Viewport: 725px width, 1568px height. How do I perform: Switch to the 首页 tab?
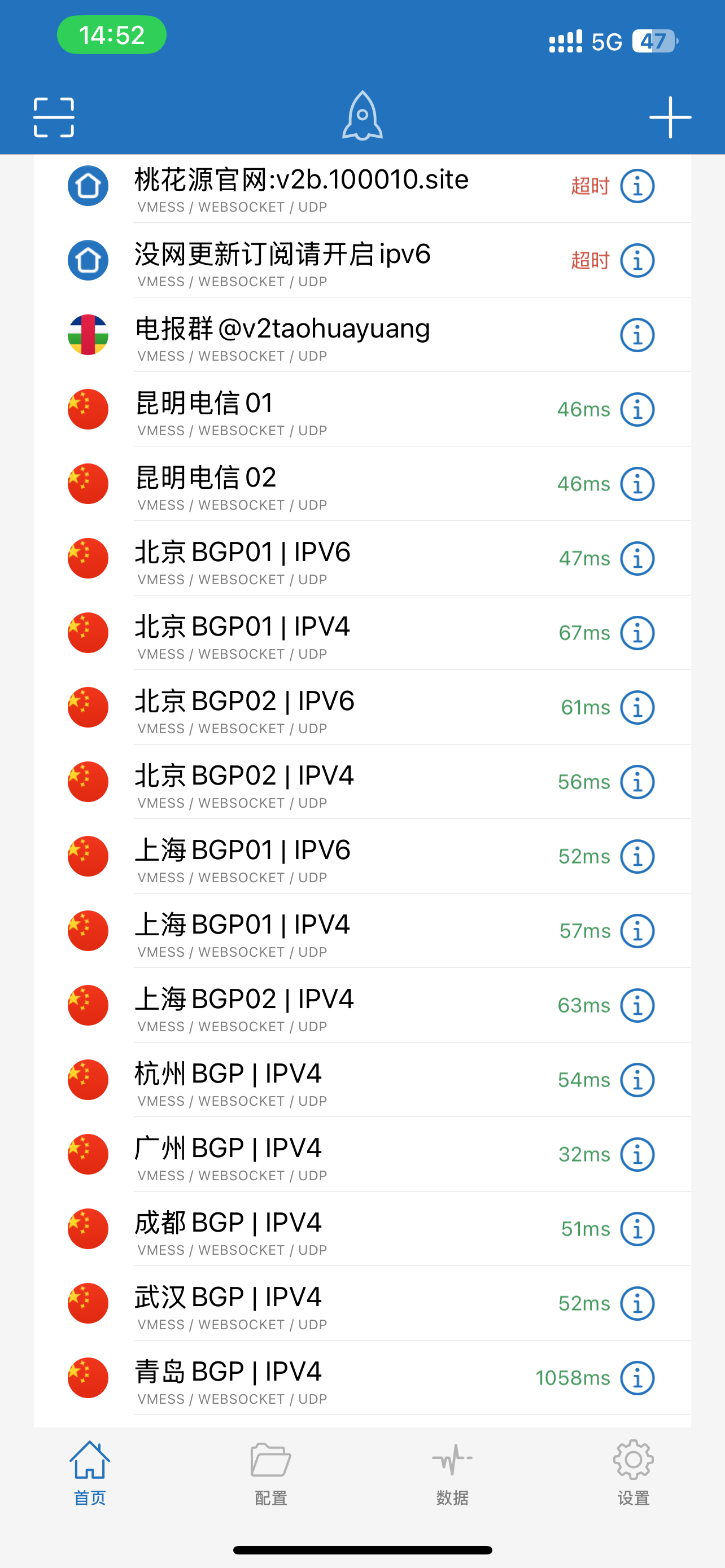[x=89, y=1472]
